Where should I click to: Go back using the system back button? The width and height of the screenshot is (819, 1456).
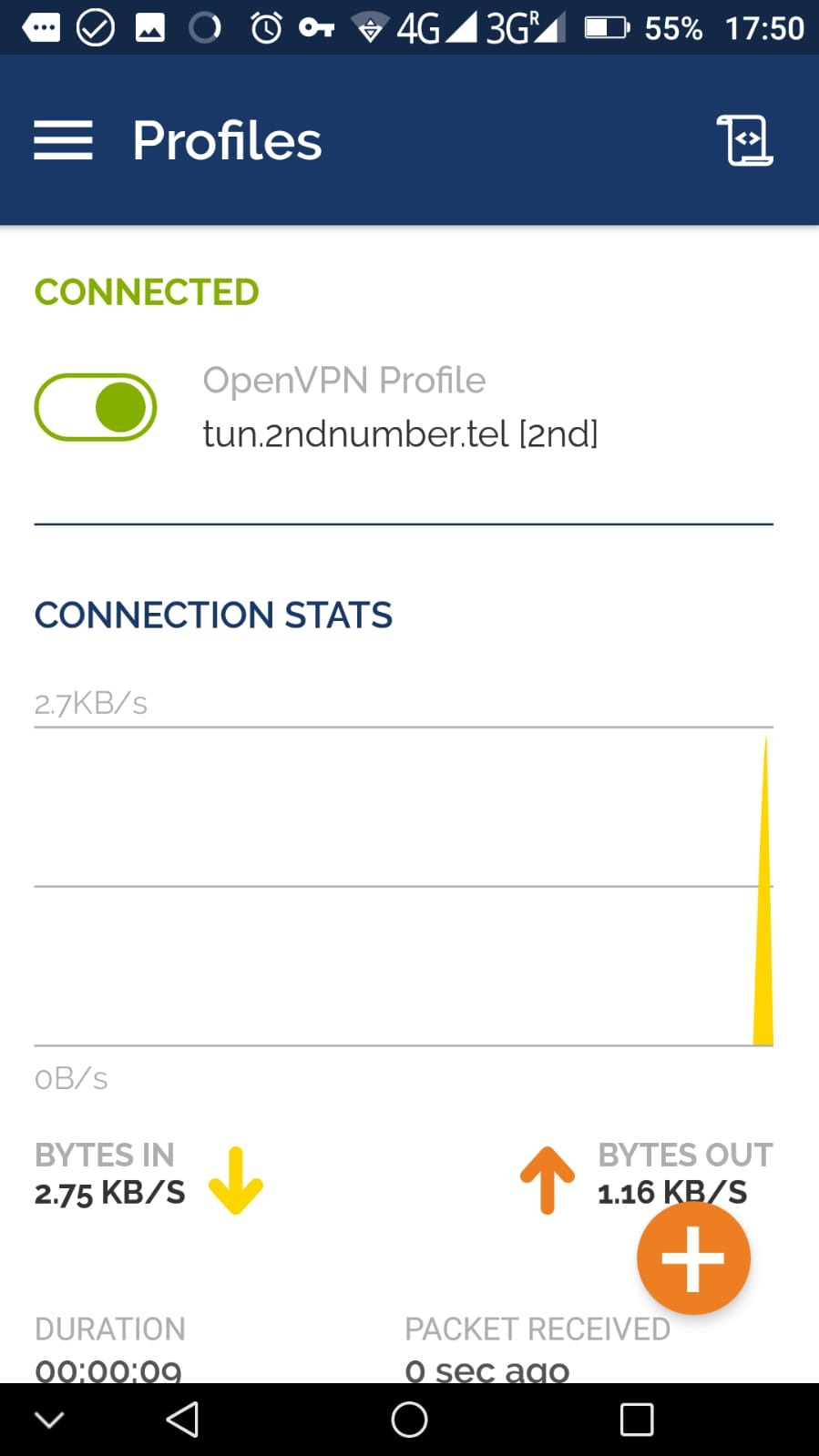click(182, 1419)
